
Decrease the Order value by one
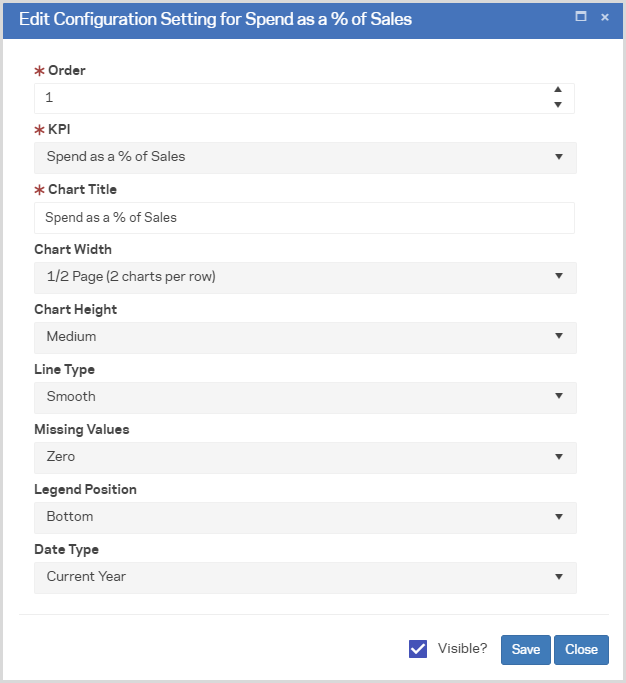coord(558,105)
